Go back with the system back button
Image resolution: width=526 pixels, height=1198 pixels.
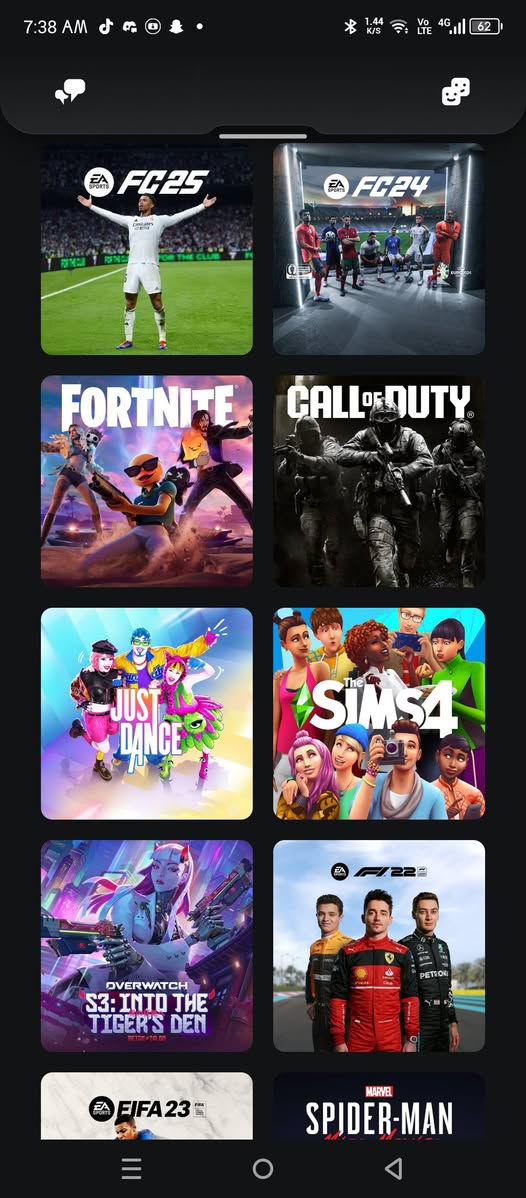[394, 1168]
